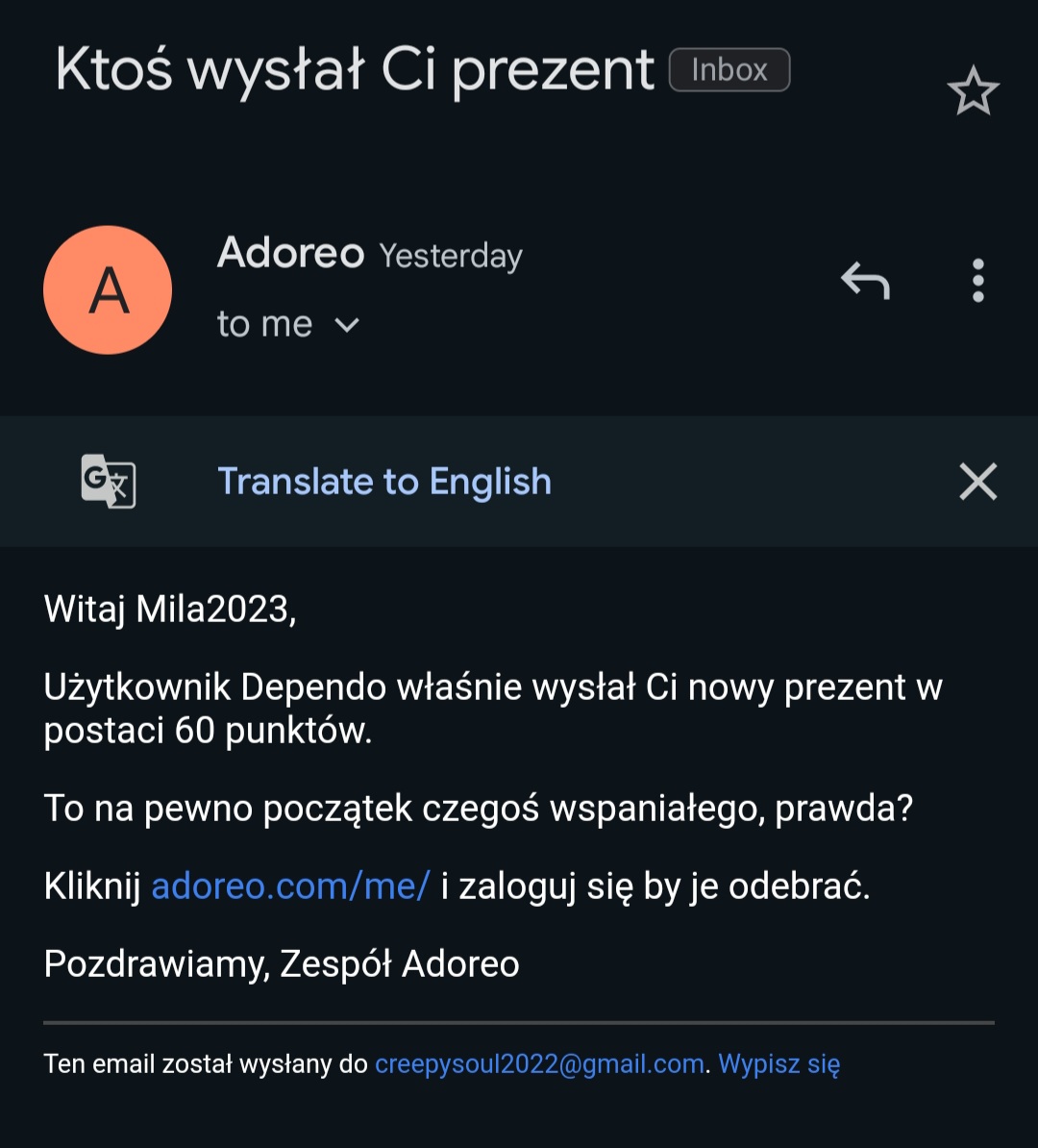Screen dimensions: 1038x1148
Task: Star this email from Adoreo
Action: pyautogui.click(x=973, y=91)
